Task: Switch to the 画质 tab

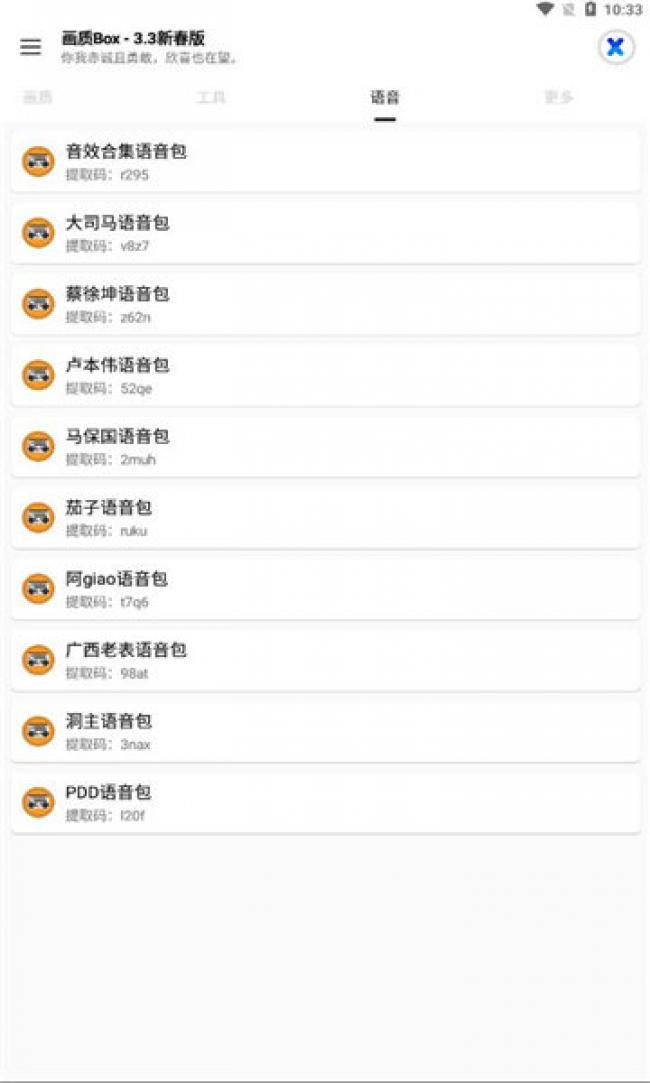Action: click(38, 98)
